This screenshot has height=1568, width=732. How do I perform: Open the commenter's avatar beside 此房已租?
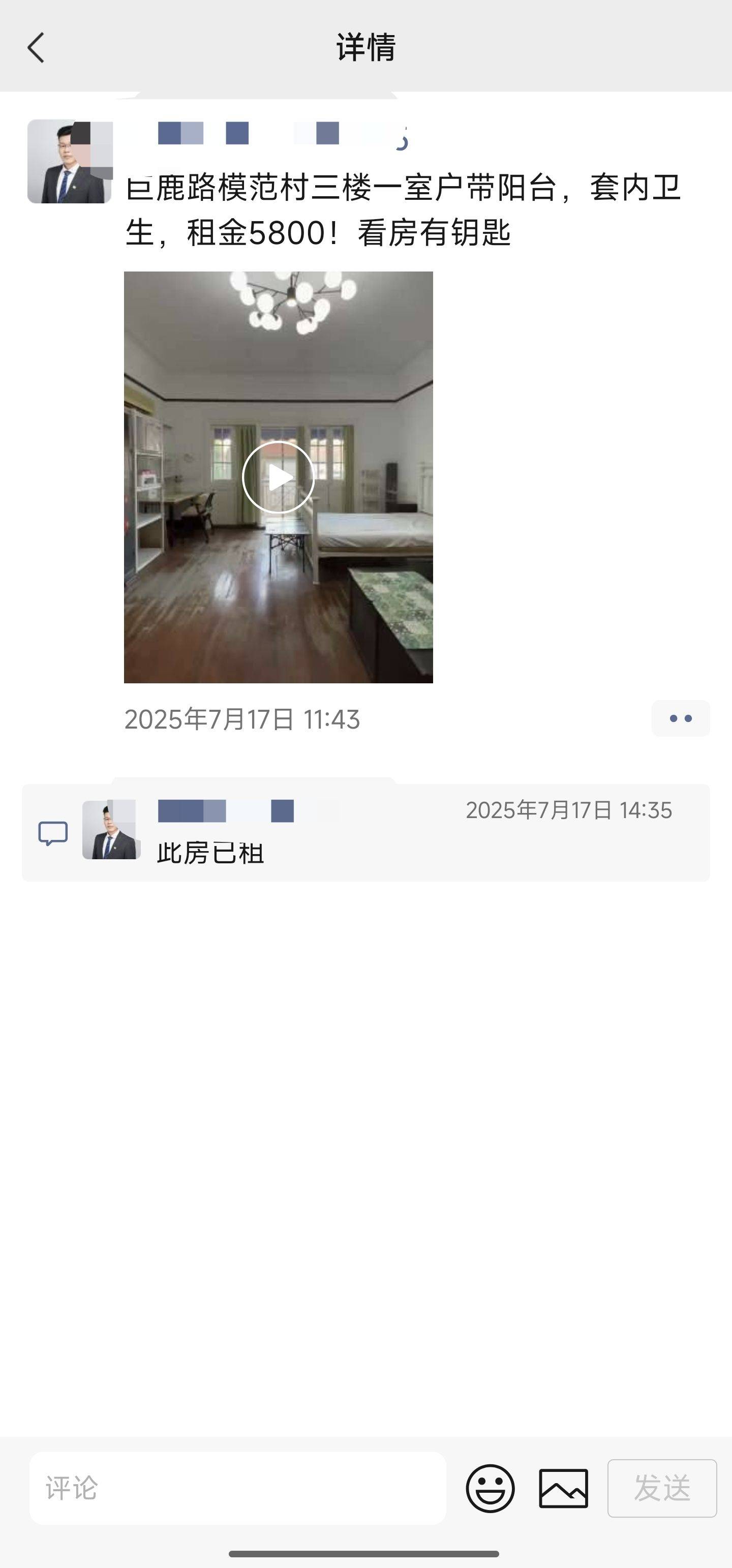click(x=111, y=830)
